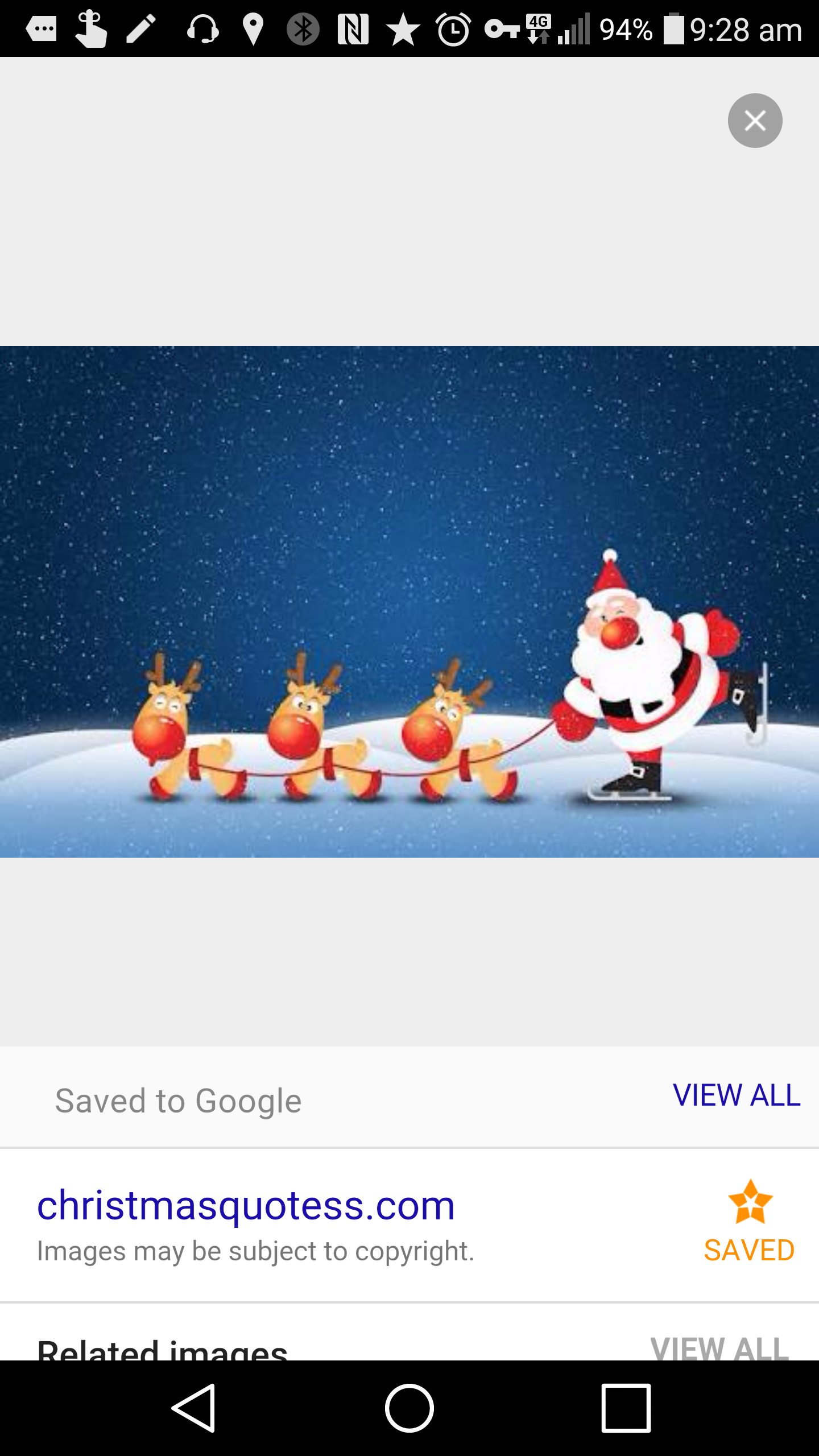Open the Santa skating image
The image size is (819, 1456).
point(409,601)
